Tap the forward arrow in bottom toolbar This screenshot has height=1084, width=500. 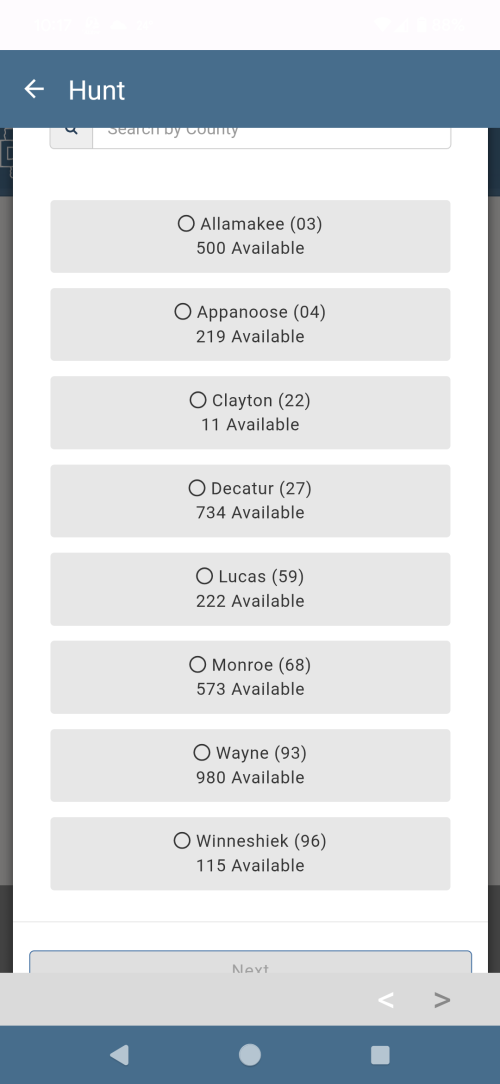[x=442, y=1000]
